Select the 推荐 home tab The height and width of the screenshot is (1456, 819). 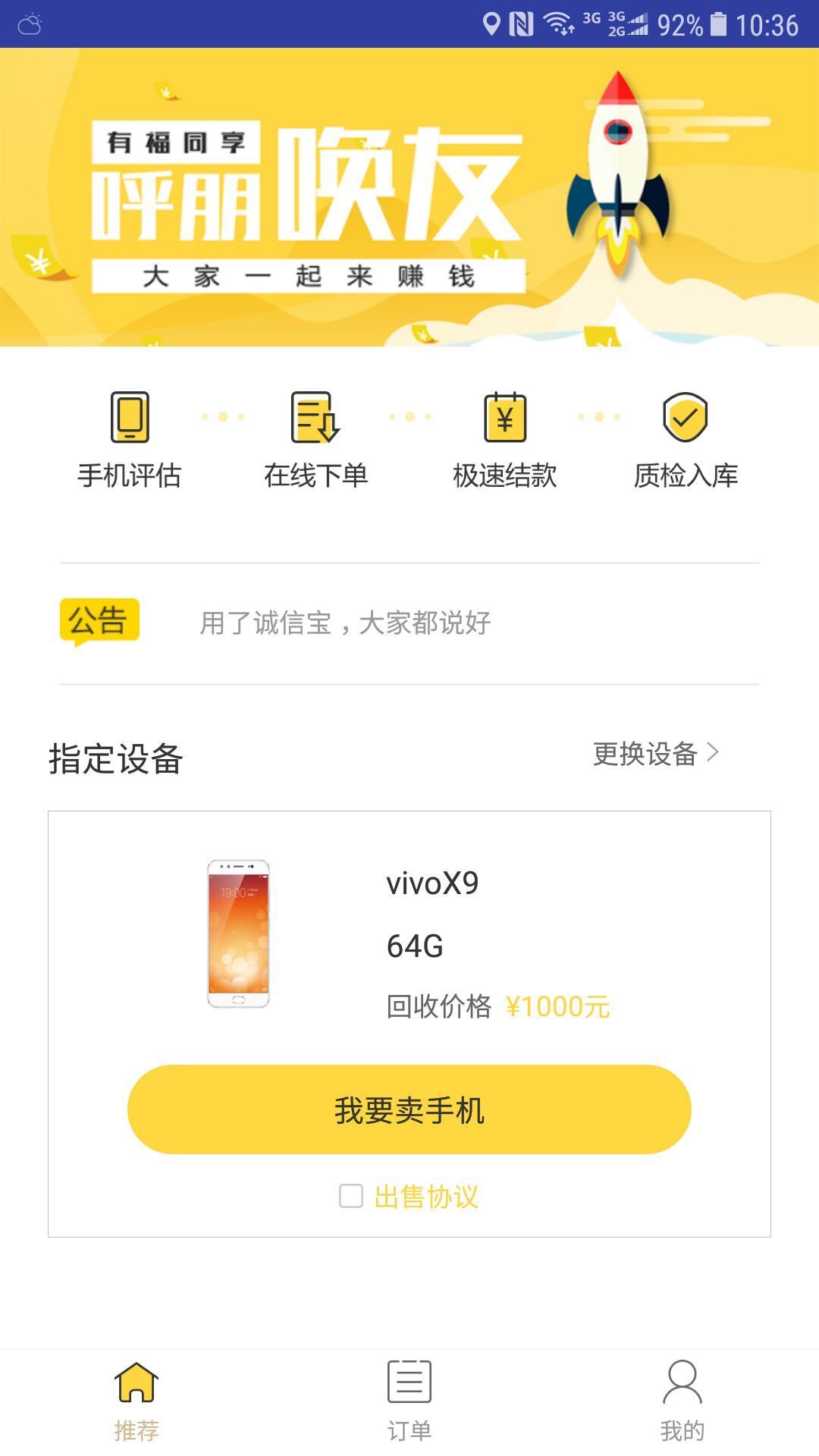(136, 1400)
